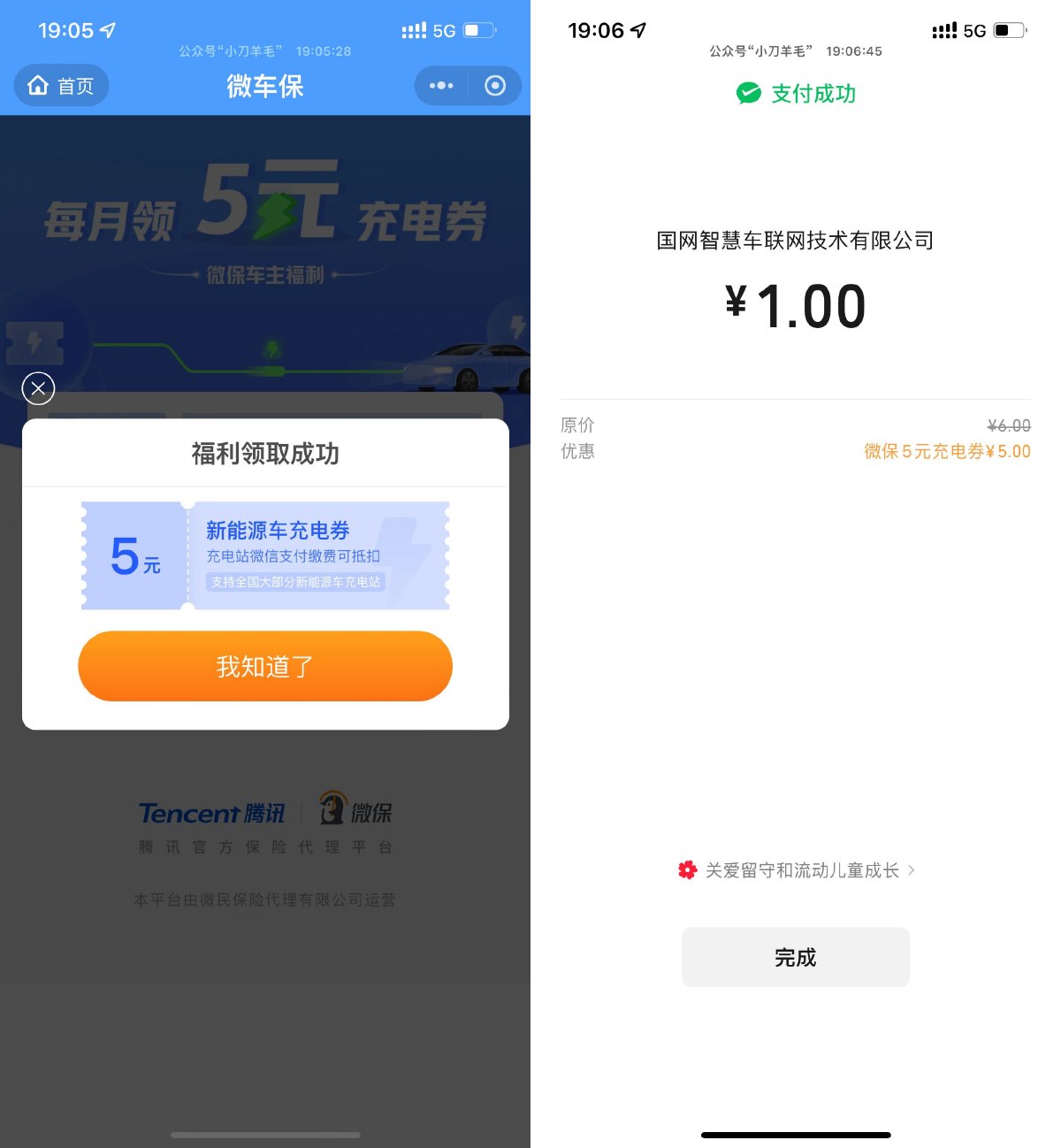Tap the 完成 button to finish payment
The image size is (1061, 1148).
(x=795, y=956)
